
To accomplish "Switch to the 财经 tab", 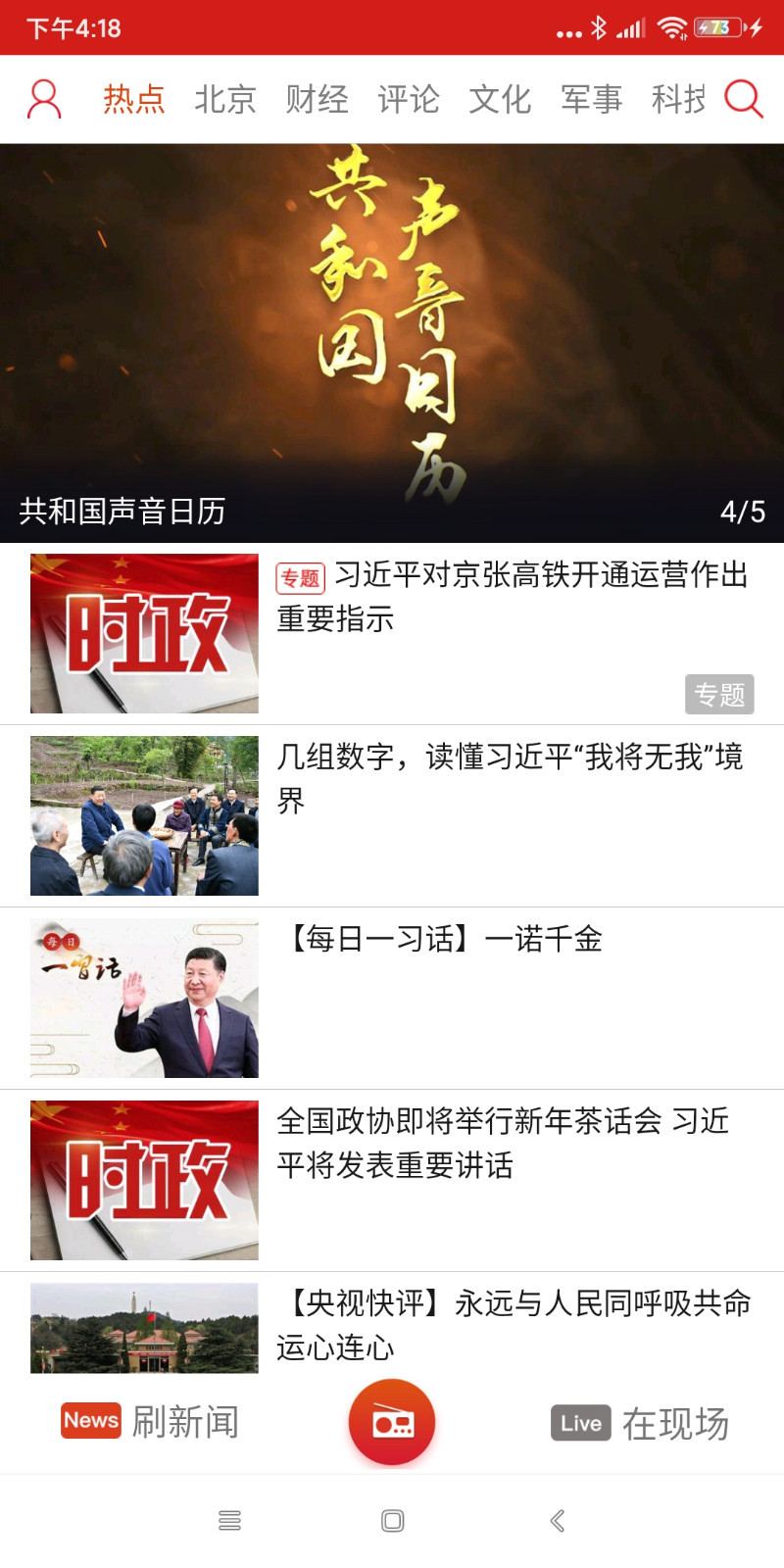I will click(x=318, y=98).
